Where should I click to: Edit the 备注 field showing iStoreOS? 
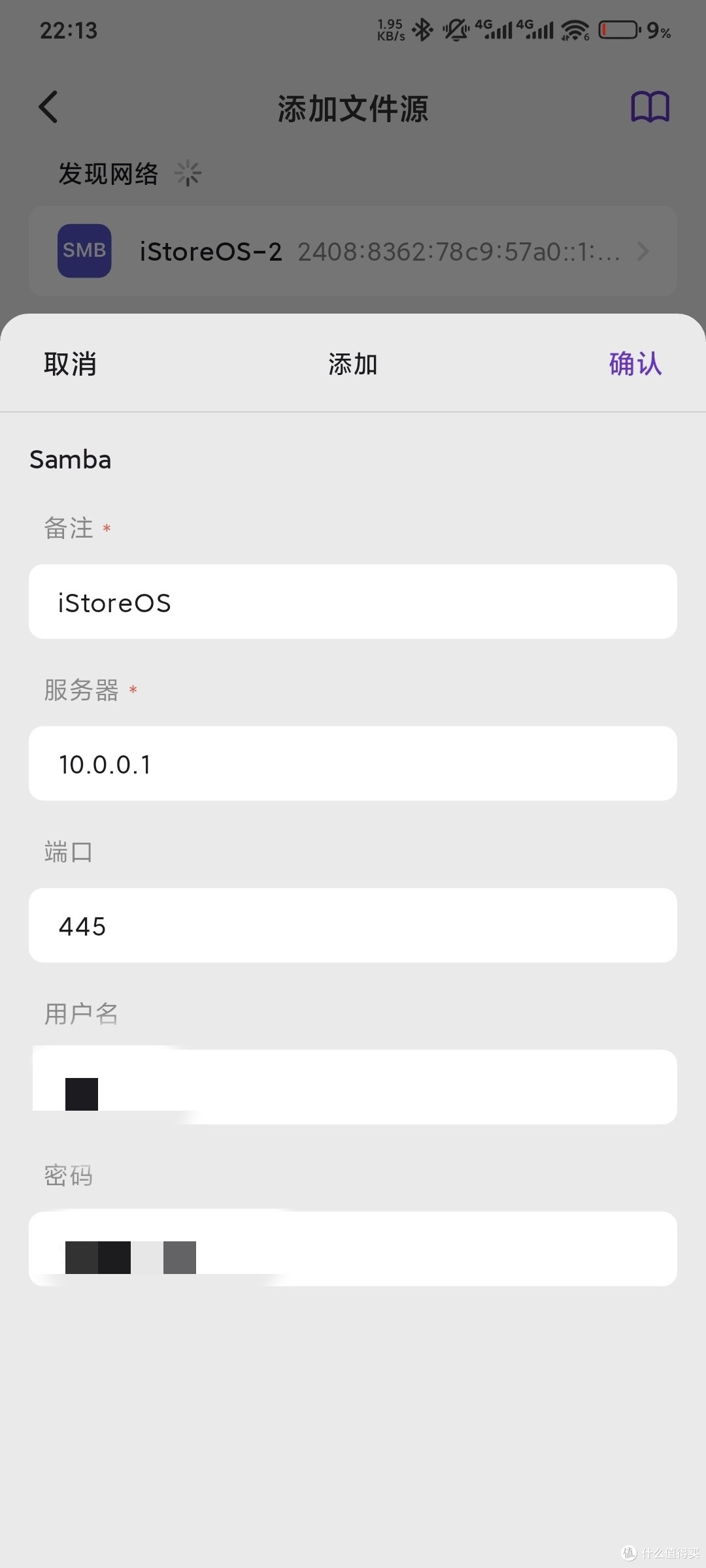[x=353, y=602]
